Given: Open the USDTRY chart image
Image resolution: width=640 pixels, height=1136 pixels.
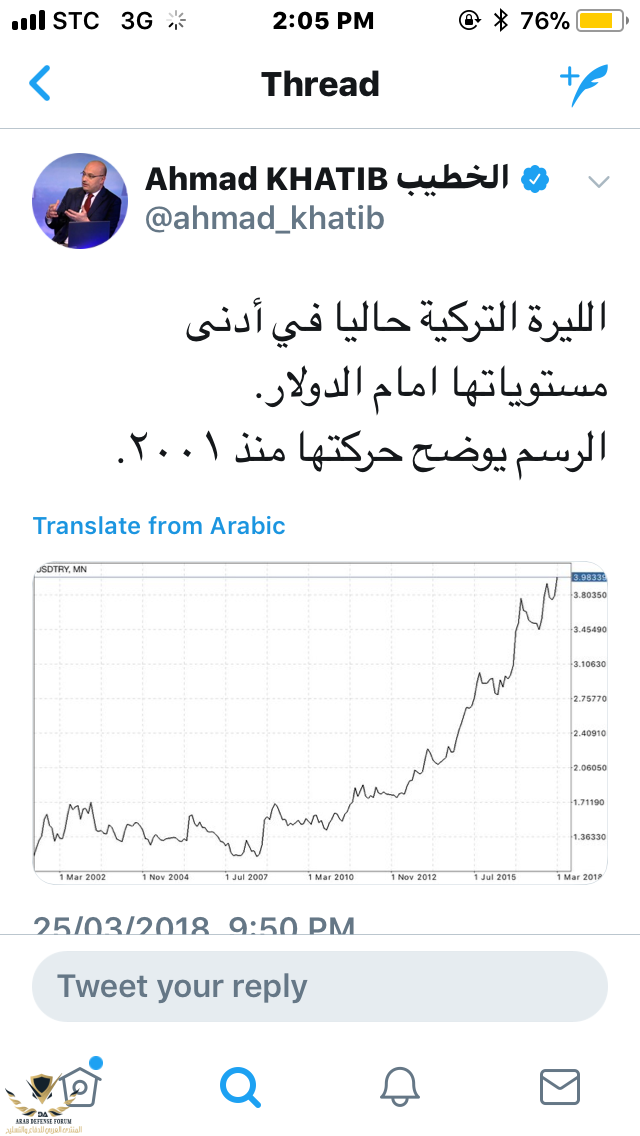Looking at the screenshot, I should (x=320, y=721).
